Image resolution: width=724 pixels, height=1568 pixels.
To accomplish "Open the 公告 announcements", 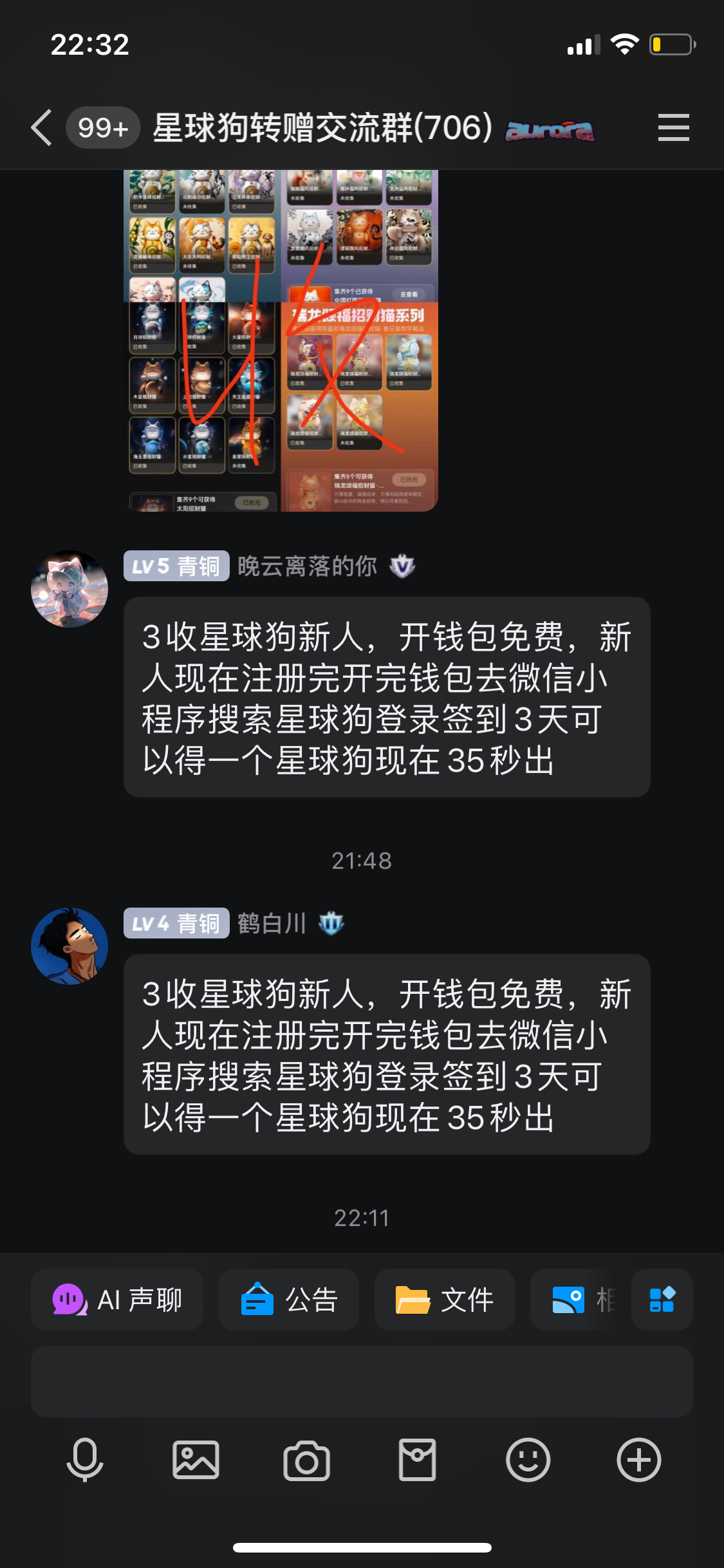I will click(x=289, y=1300).
